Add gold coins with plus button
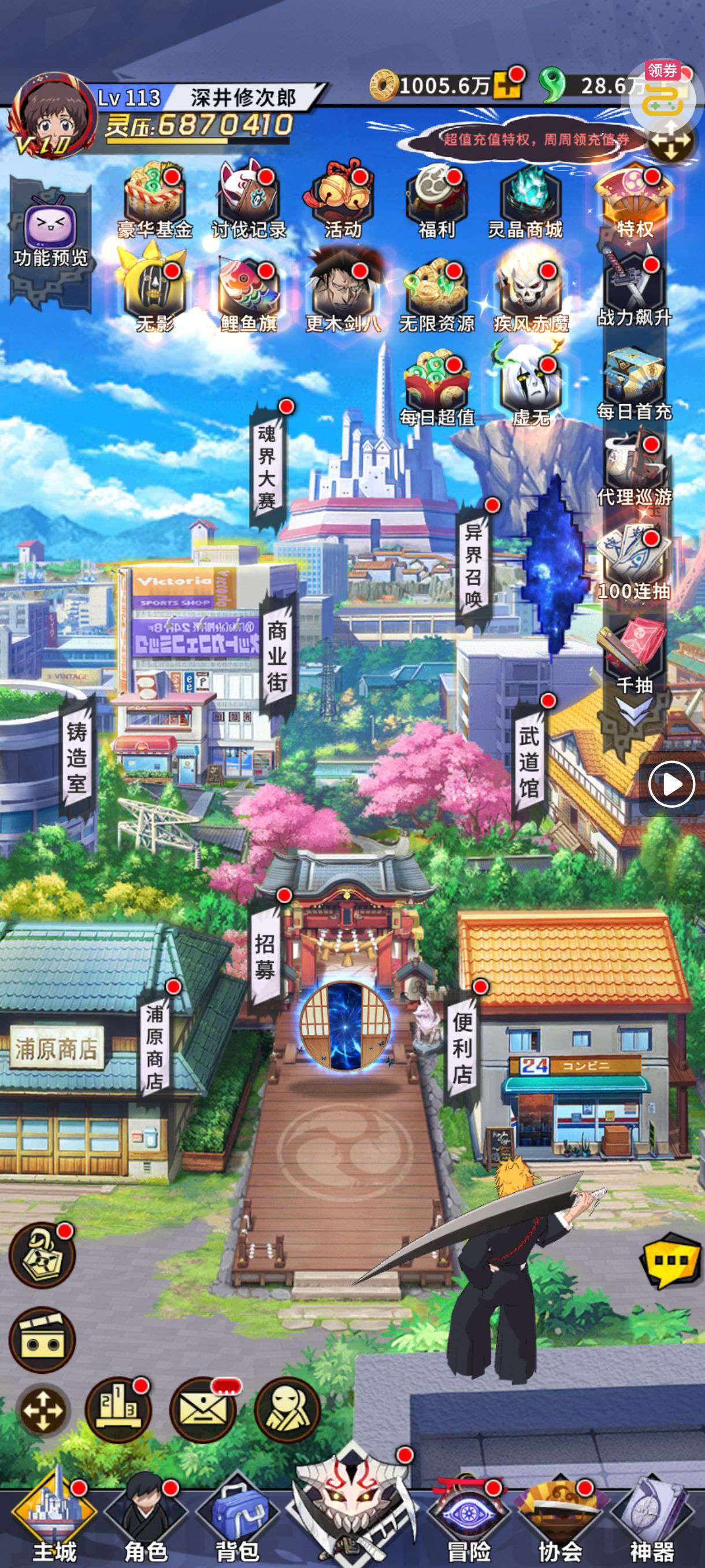Viewport: 705px width, 1568px height. [507, 85]
